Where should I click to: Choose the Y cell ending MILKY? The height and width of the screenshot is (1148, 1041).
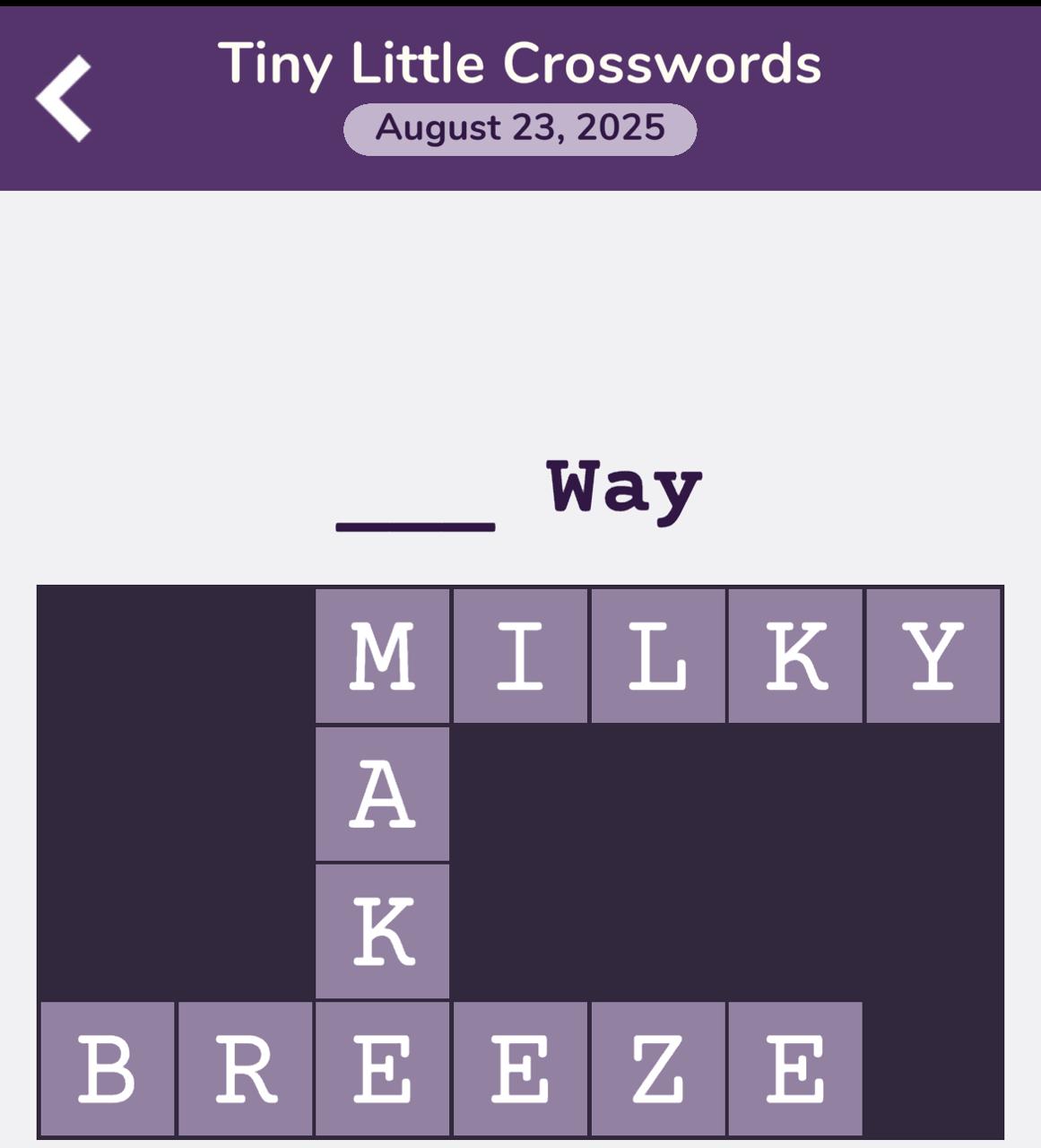point(933,656)
